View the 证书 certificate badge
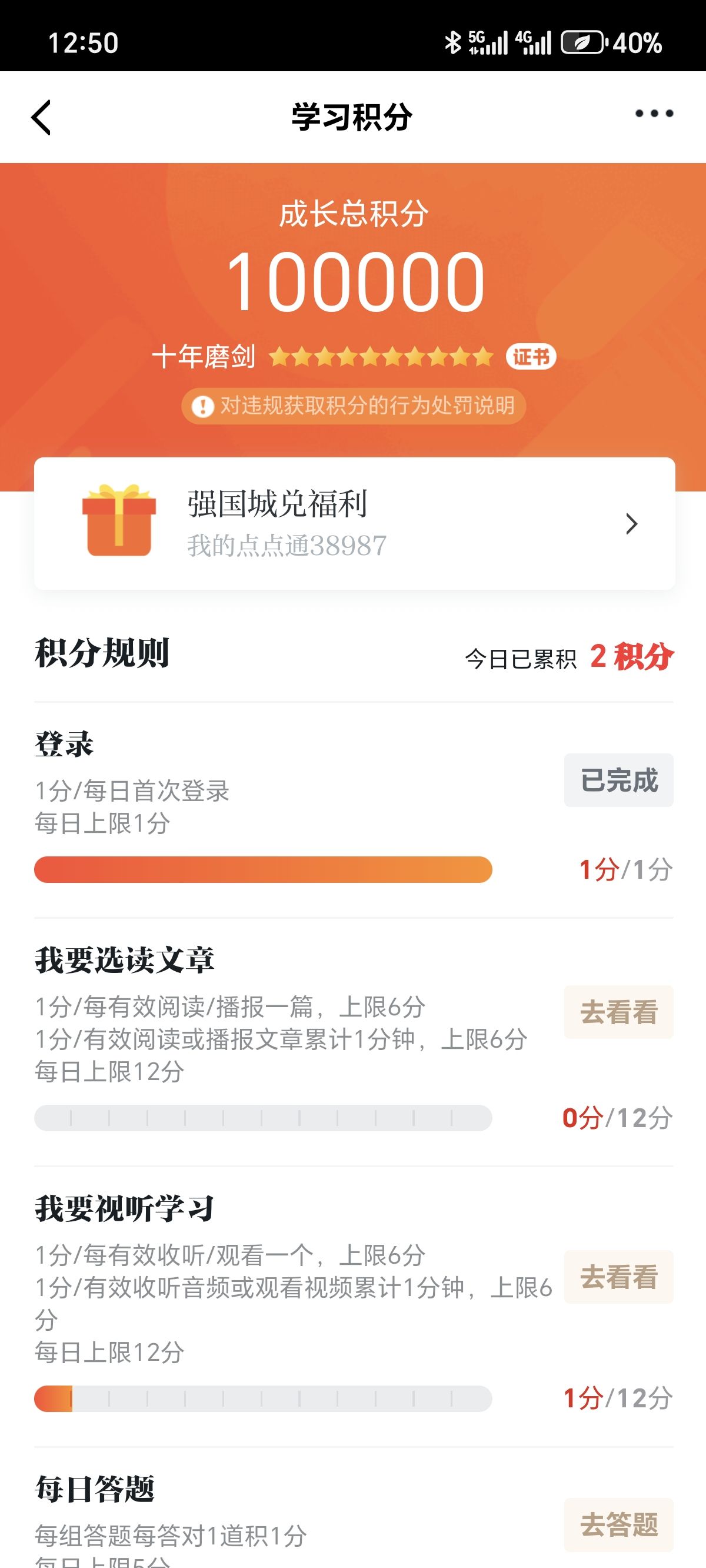Image resolution: width=706 pixels, height=1568 pixels. click(531, 356)
